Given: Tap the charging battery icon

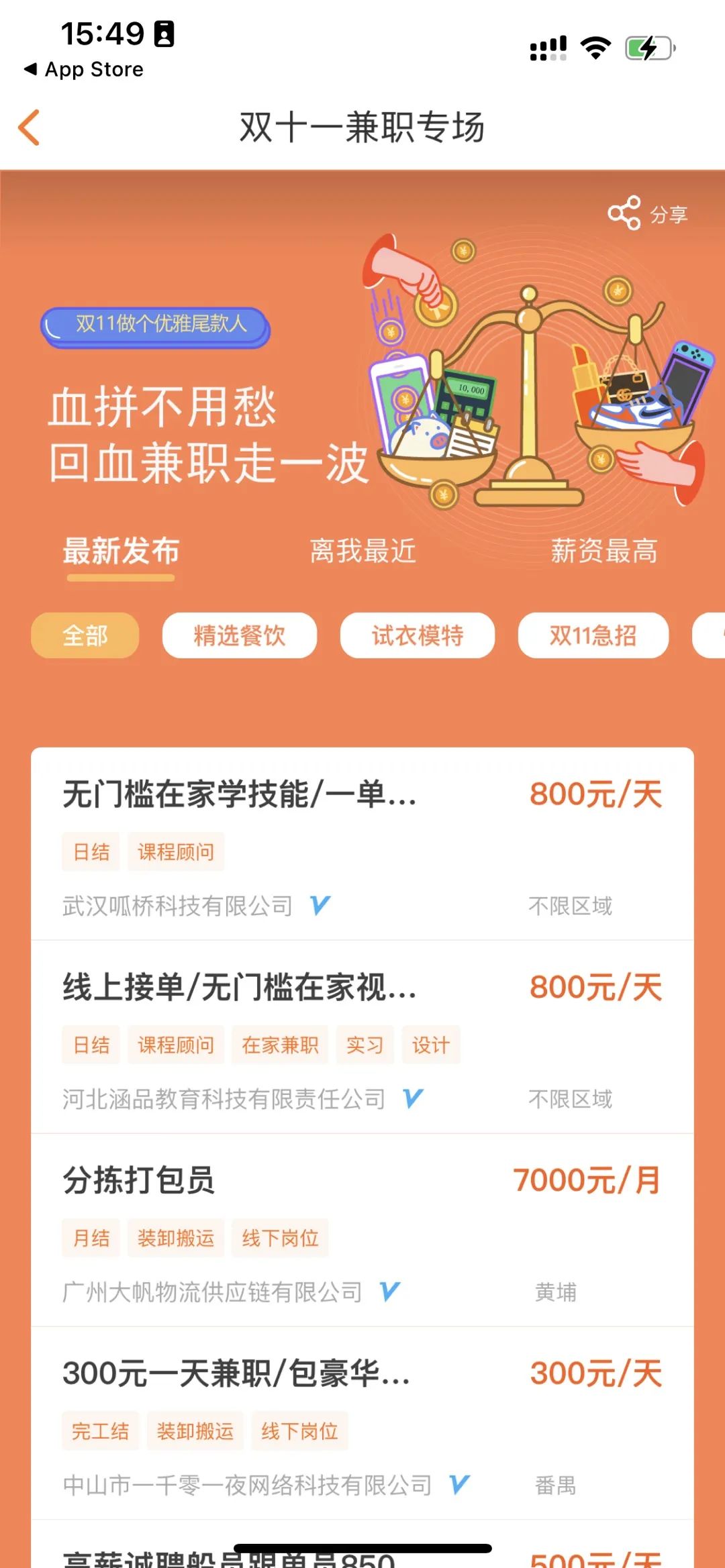Looking at the screenshot, I should click(x=646, y=47).
